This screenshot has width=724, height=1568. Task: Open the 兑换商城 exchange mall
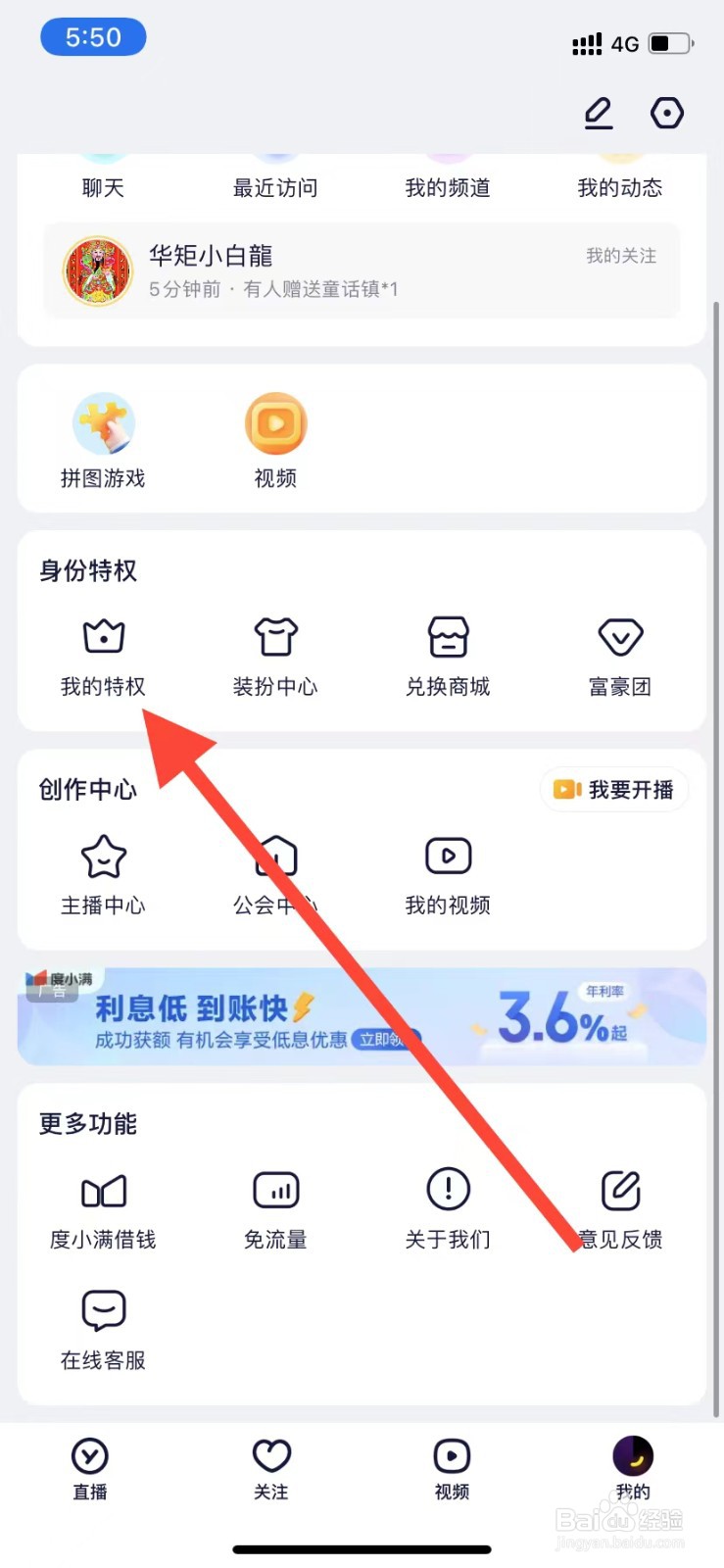tap(448, 657)
